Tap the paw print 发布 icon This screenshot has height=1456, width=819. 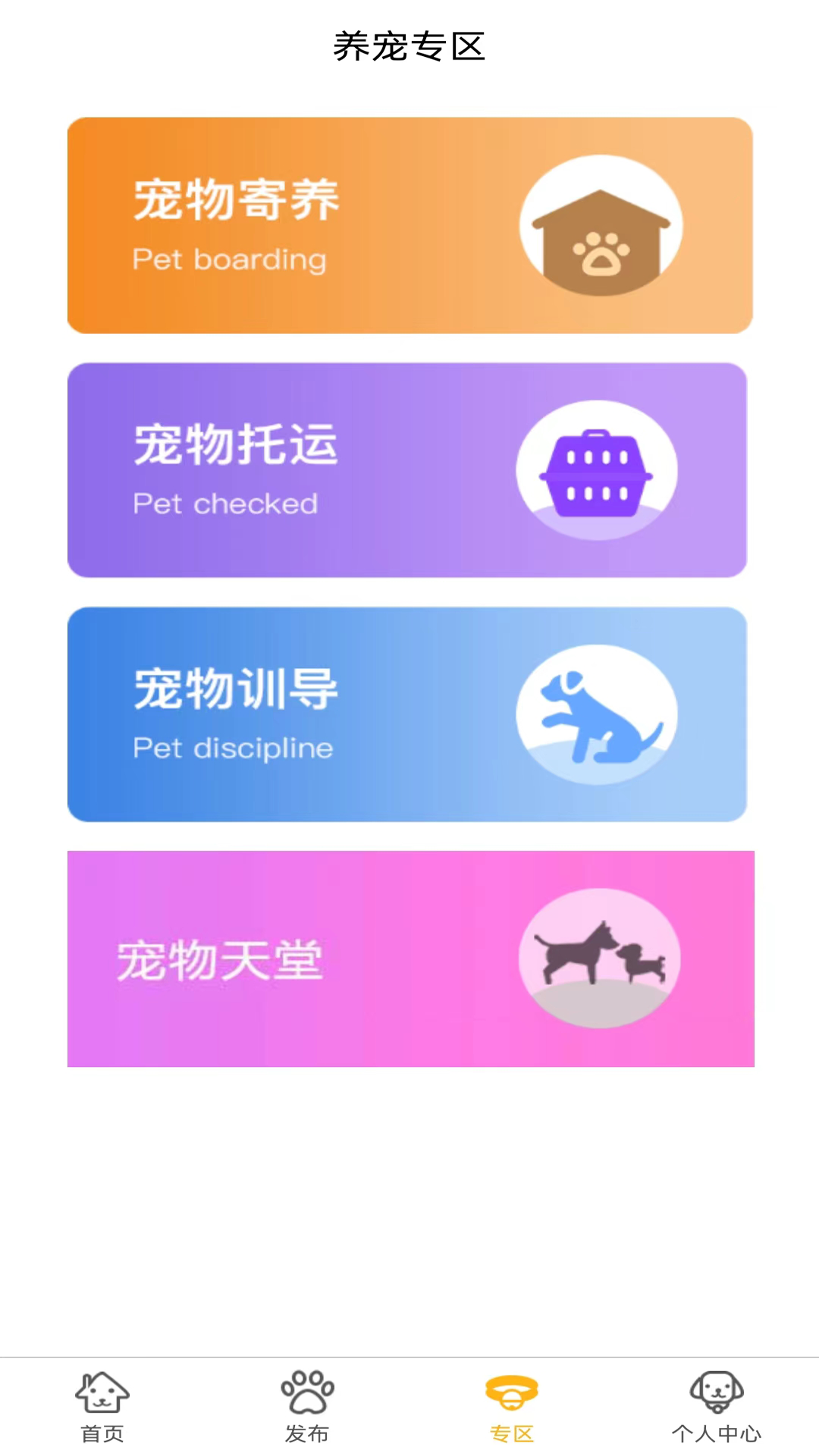tap(306, 1392)
